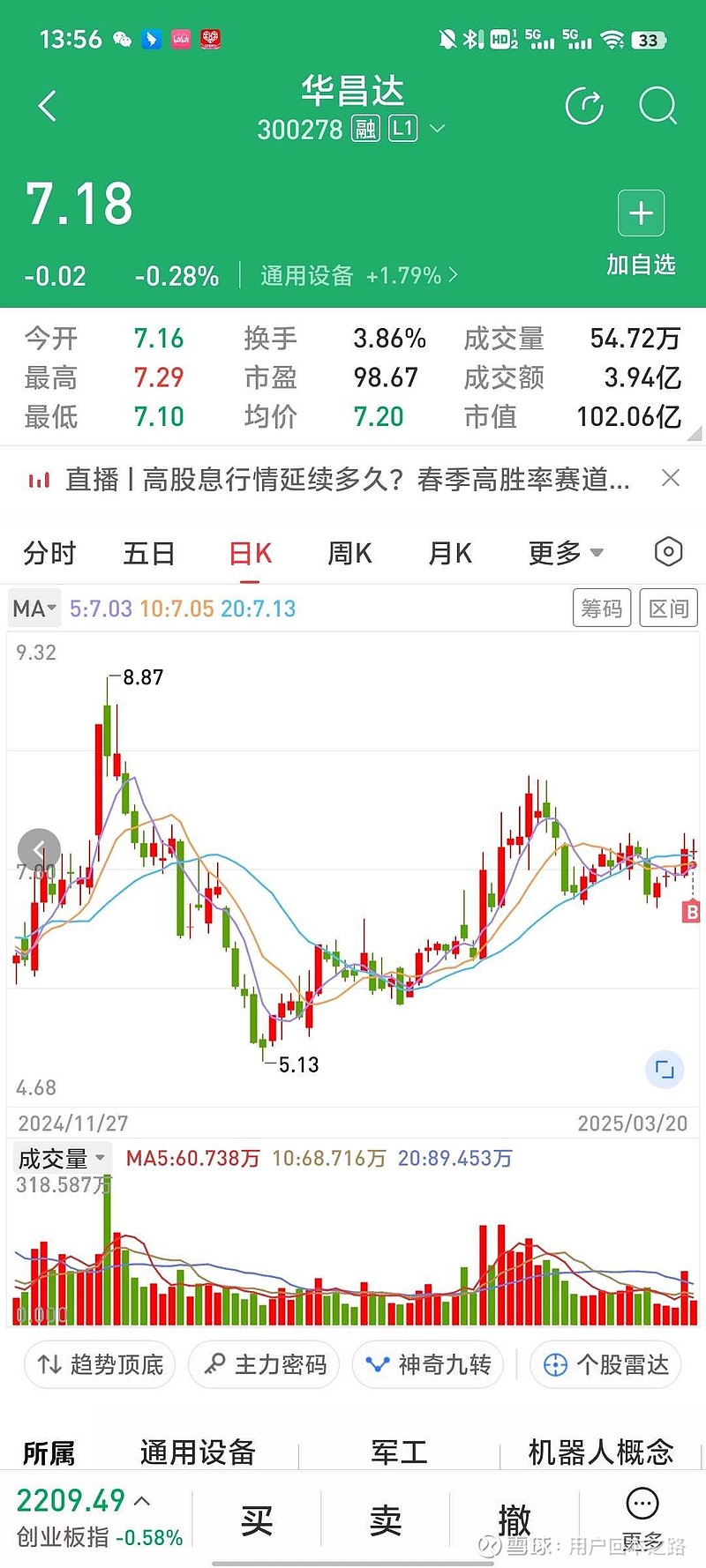Switch to the 分时 chart tab

coord(49,554)
